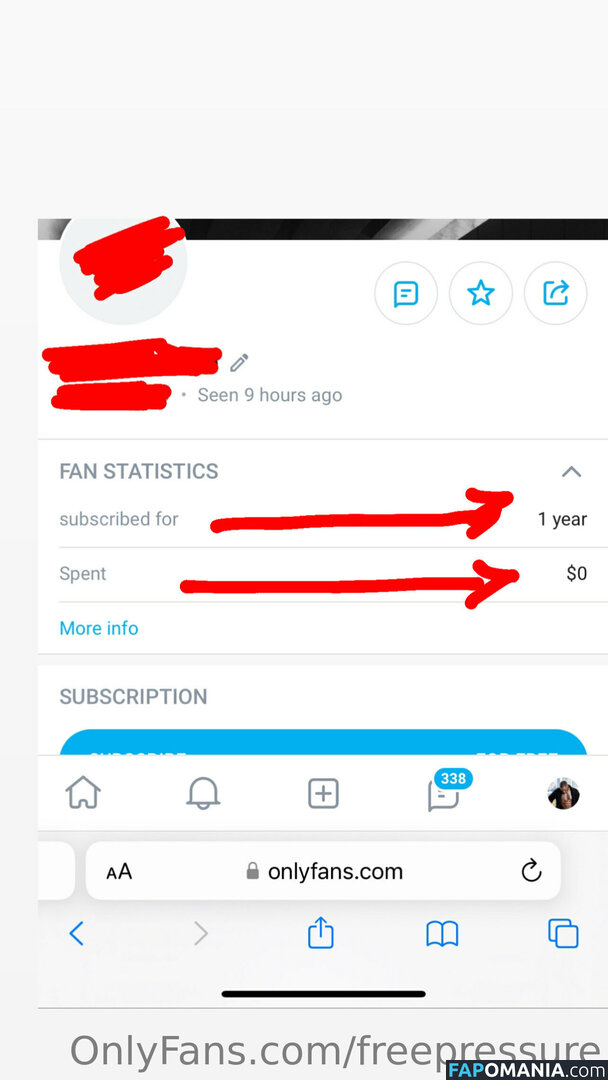Create a new post with the plus icon
Viewport: 608px width, 1080px height.
323,794
